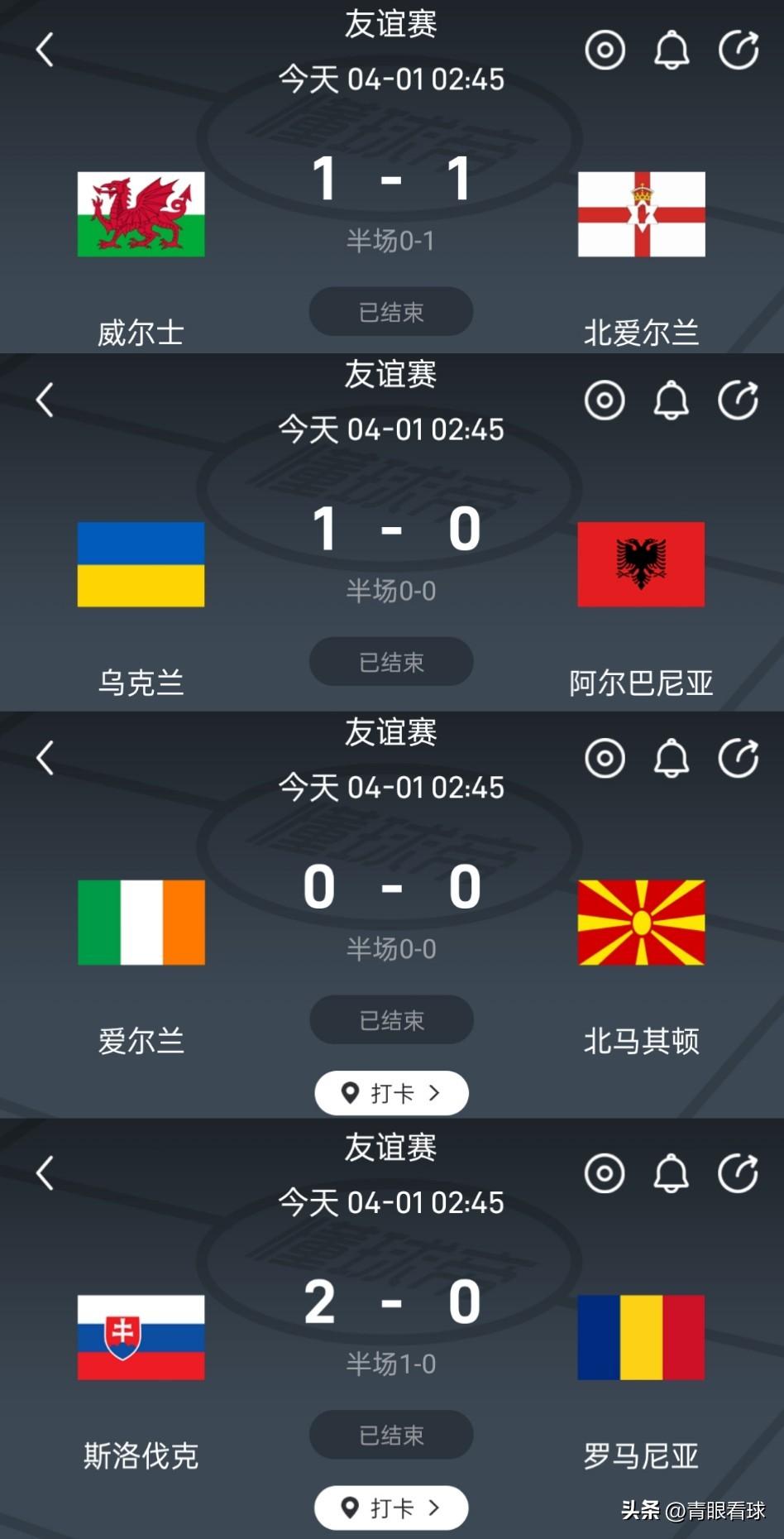Tap the arrow beside Slovakia card's 打卡 label

[x=433, y=1508]
